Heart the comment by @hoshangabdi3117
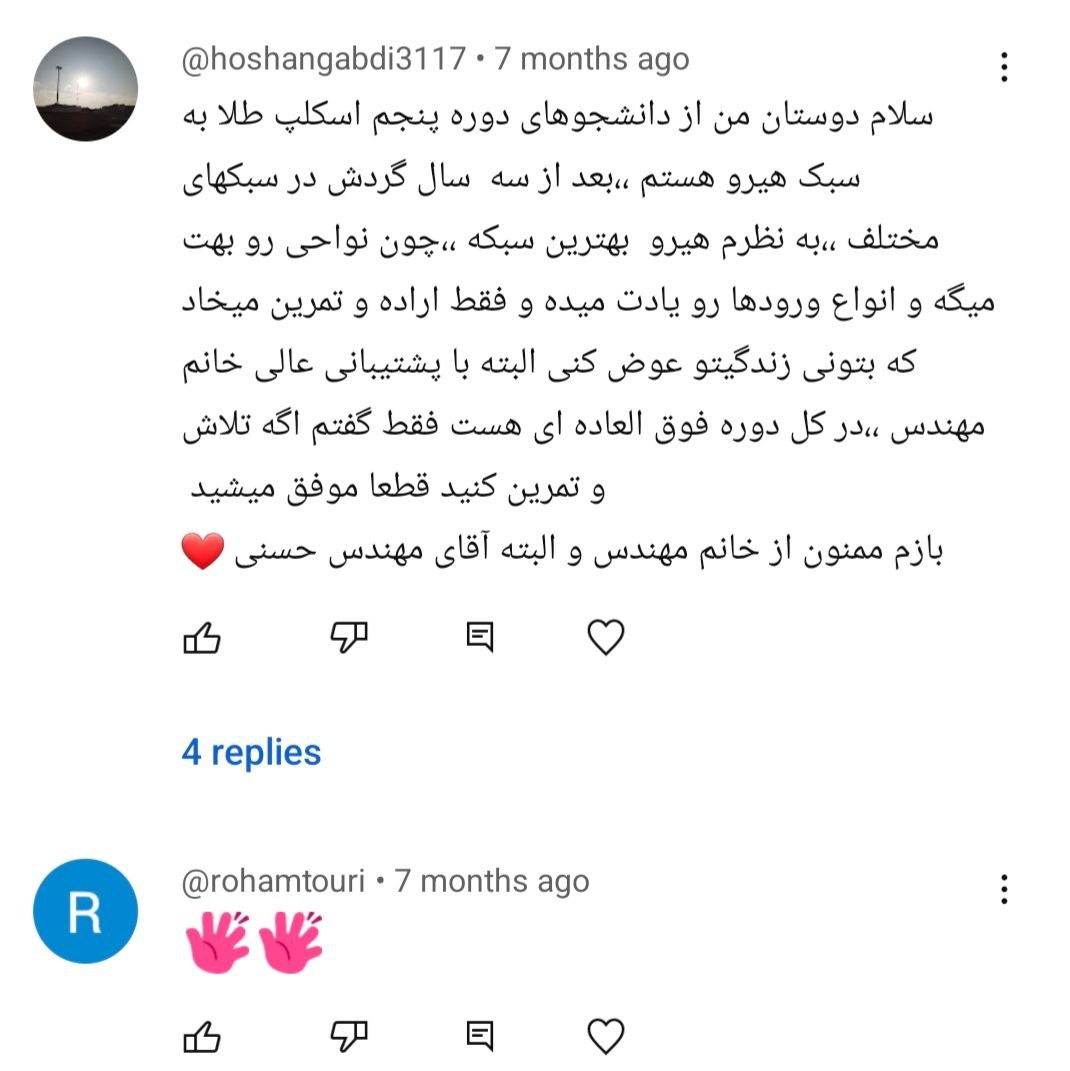Image resolution: width=1070 pixels, height=1071 pixels. pos(605,637)
